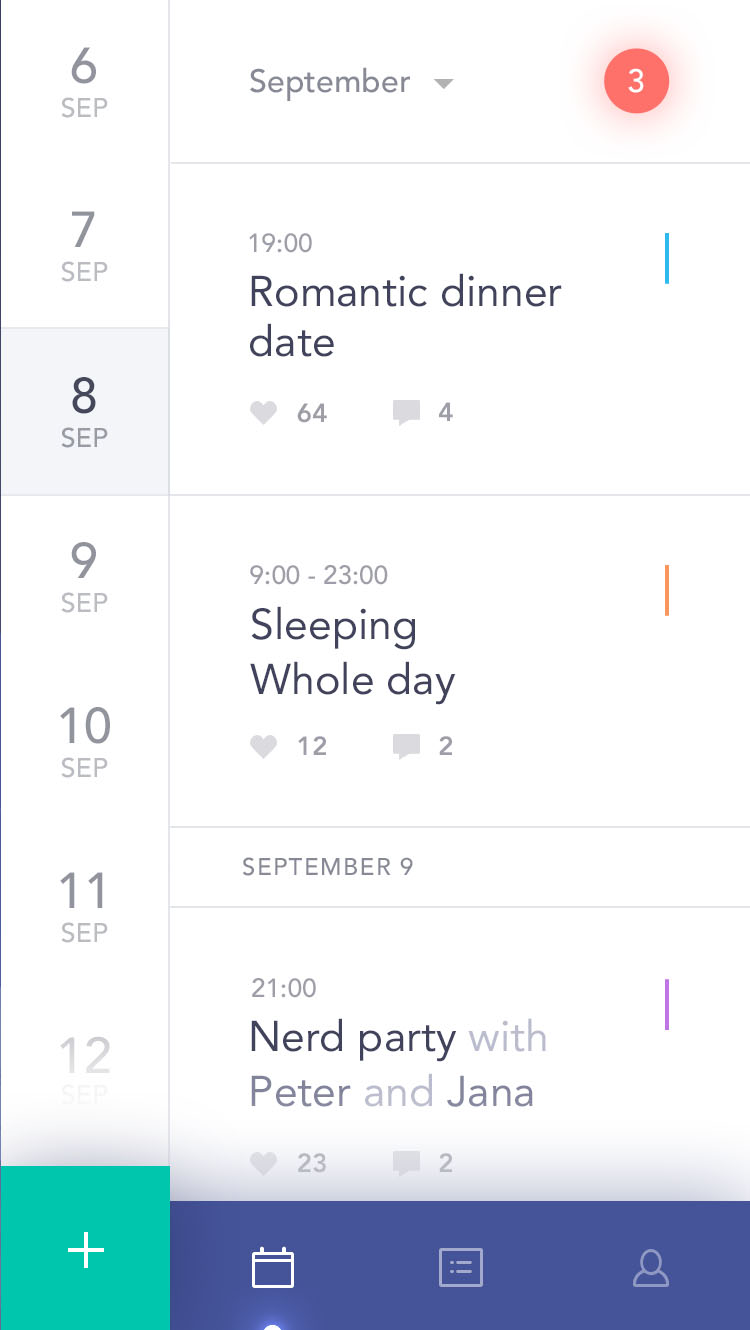Add a new event with plus button
This screenshot has width=750, height=1330.
(85, 1250)
